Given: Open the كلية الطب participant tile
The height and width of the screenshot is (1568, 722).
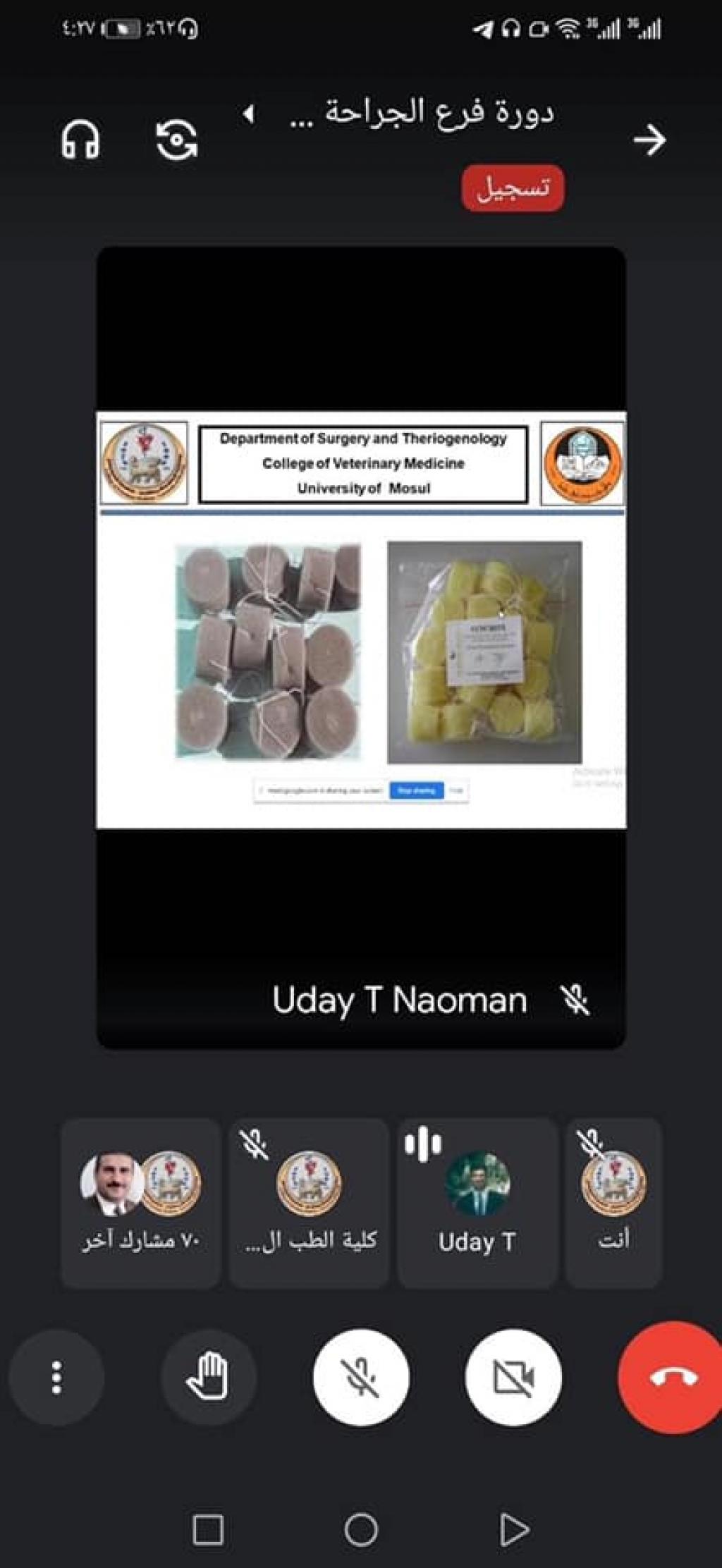Looking at the screenshot, I should 309,1203.
